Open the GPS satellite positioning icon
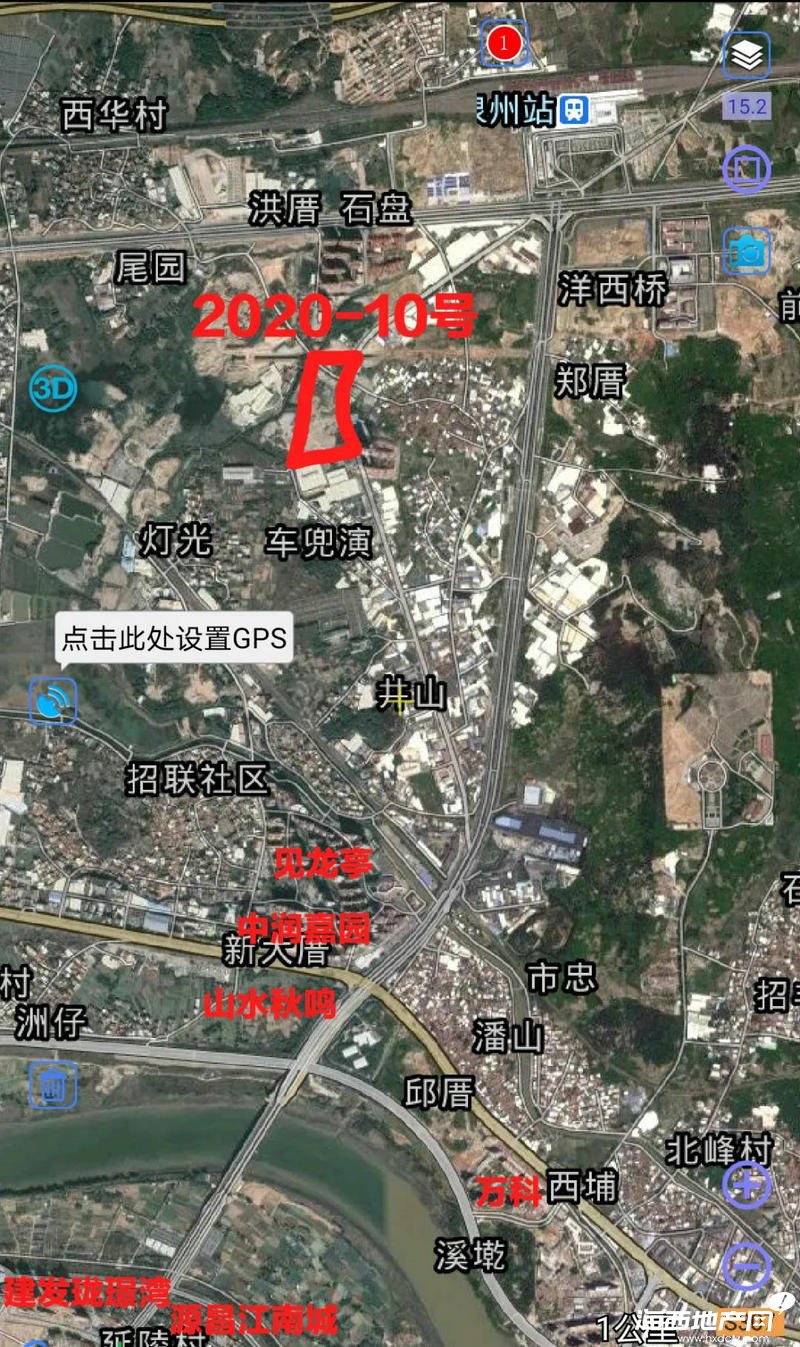 pyautogui.click(x=52, y=700)
